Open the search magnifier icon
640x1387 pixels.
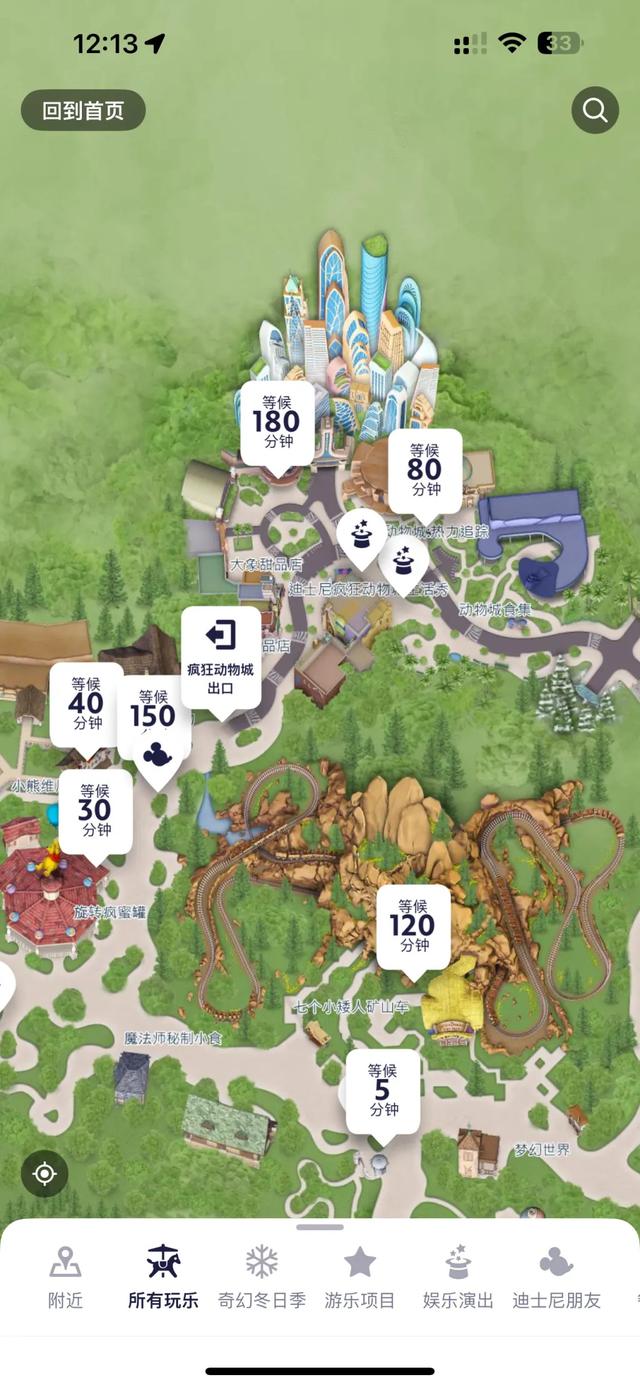pyautogui.click(x=595, y=110)
